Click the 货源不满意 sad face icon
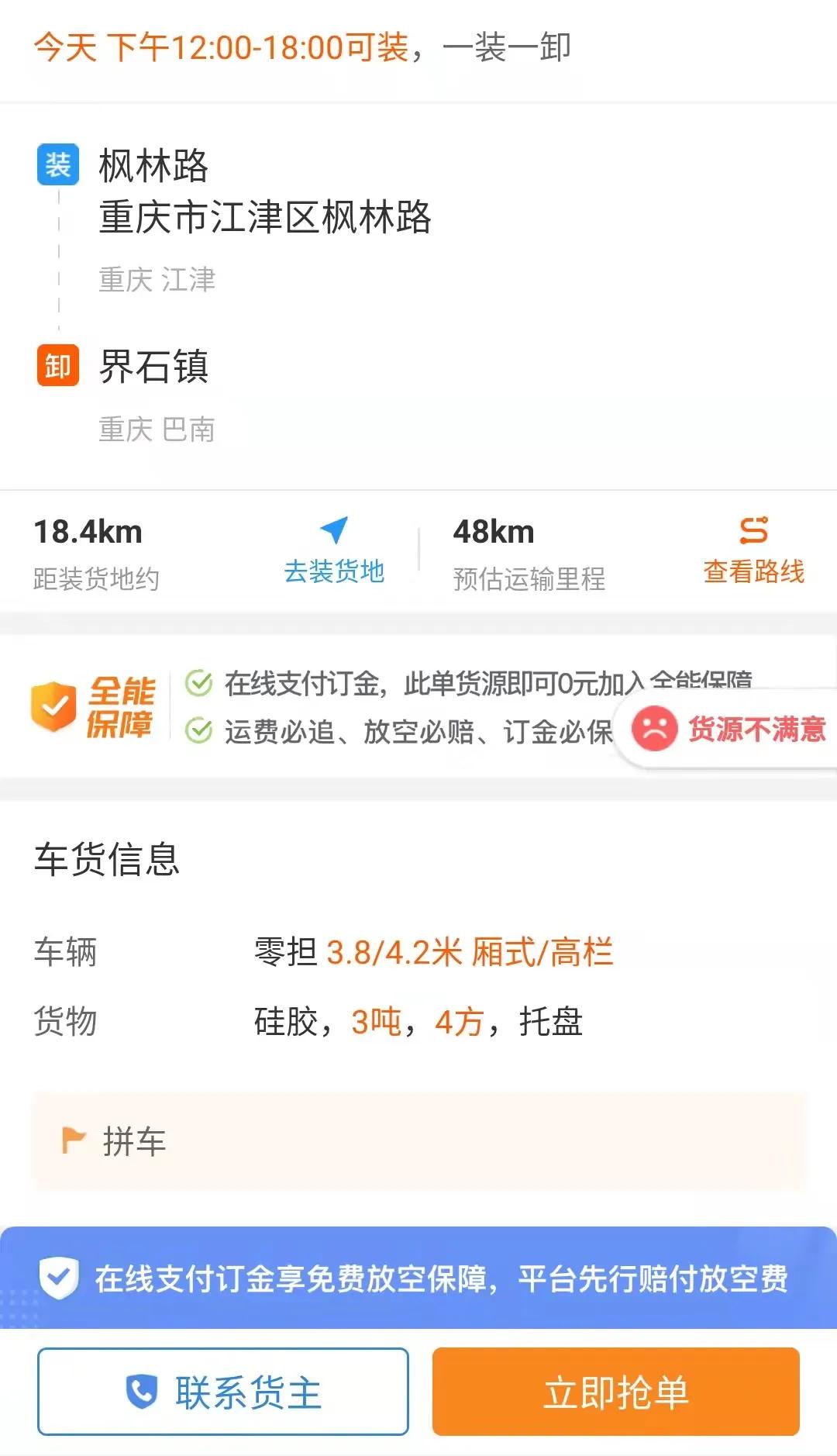Screen dimensions: 837x1456 coord(655,729)
